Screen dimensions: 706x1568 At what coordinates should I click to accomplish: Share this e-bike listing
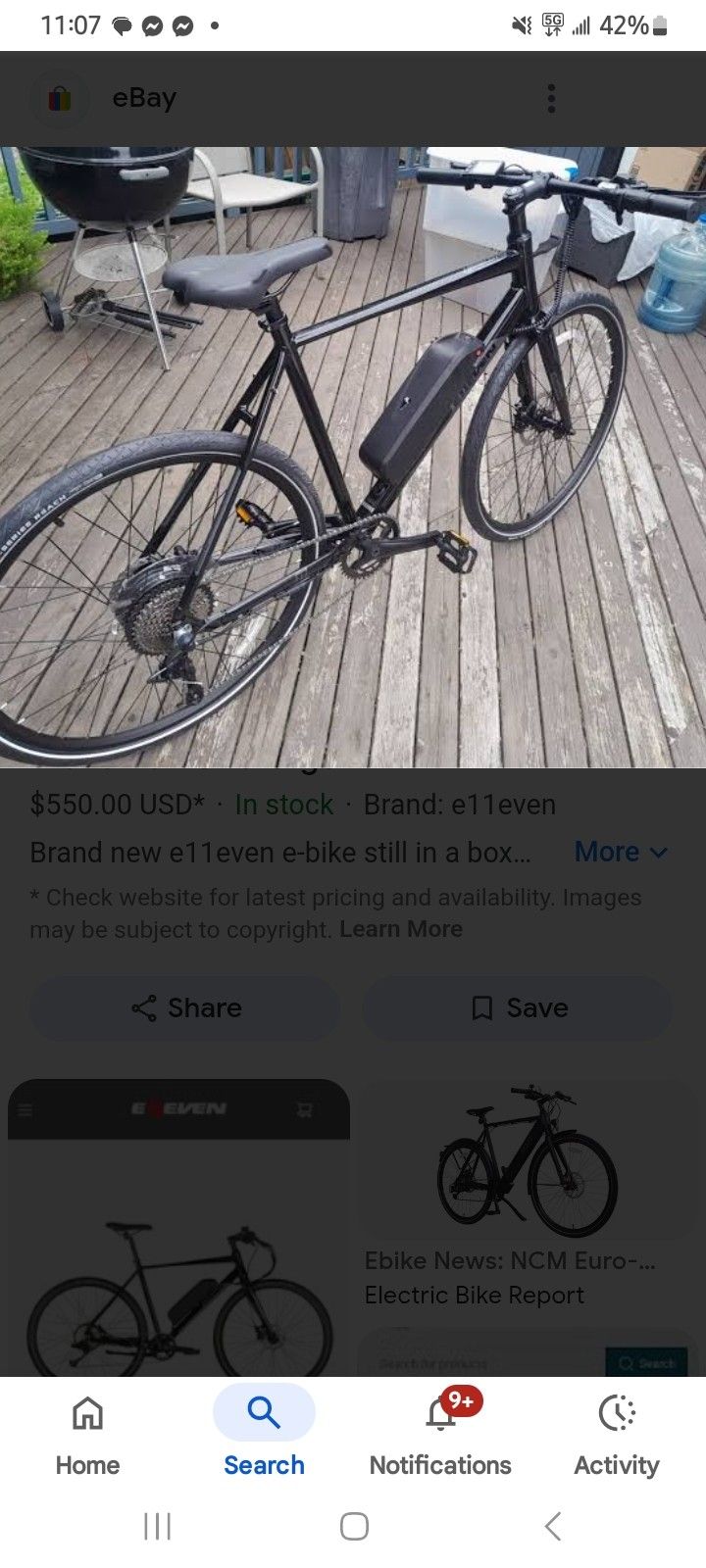pyautogui.click(x=185, y=1007)
